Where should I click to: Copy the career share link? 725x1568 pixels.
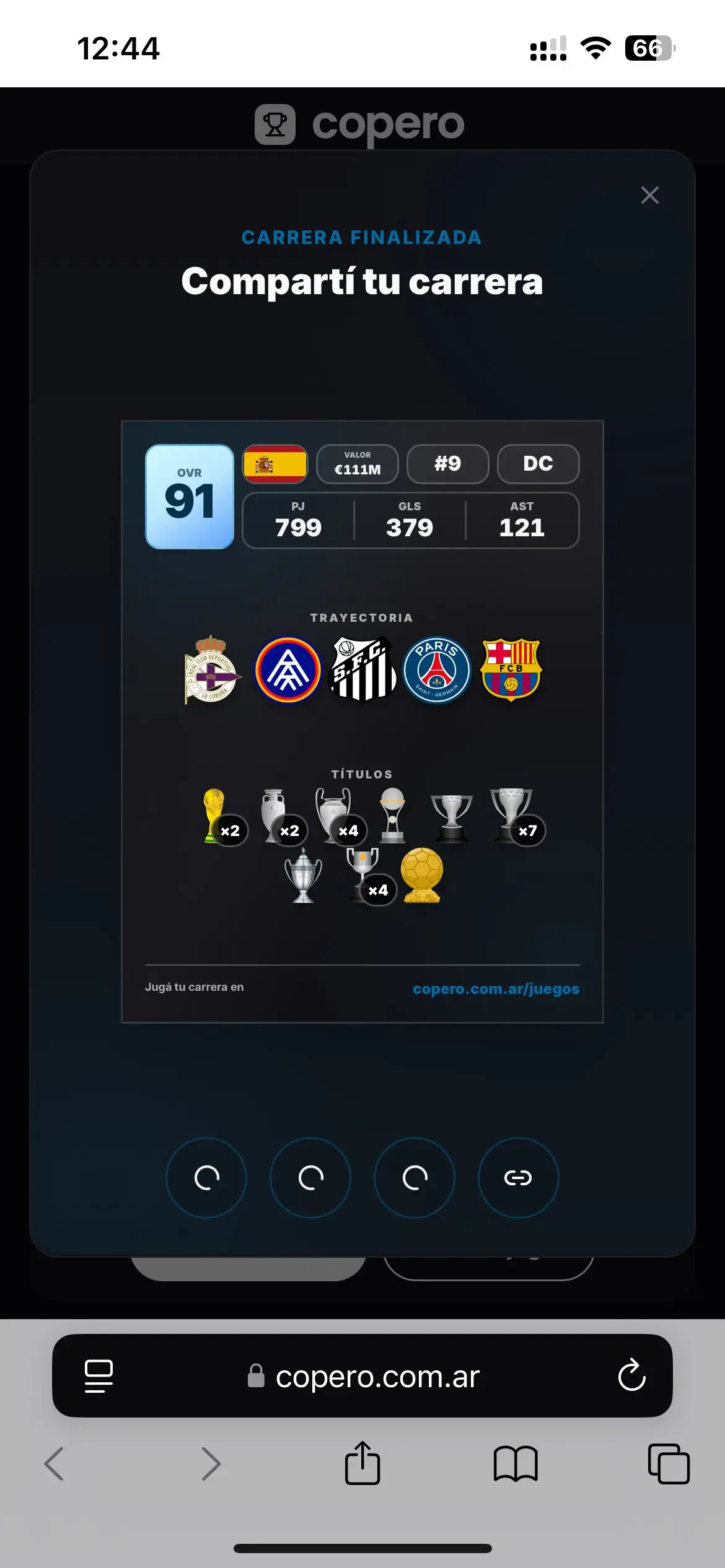pyautogui.click(x=518, y=1177)
